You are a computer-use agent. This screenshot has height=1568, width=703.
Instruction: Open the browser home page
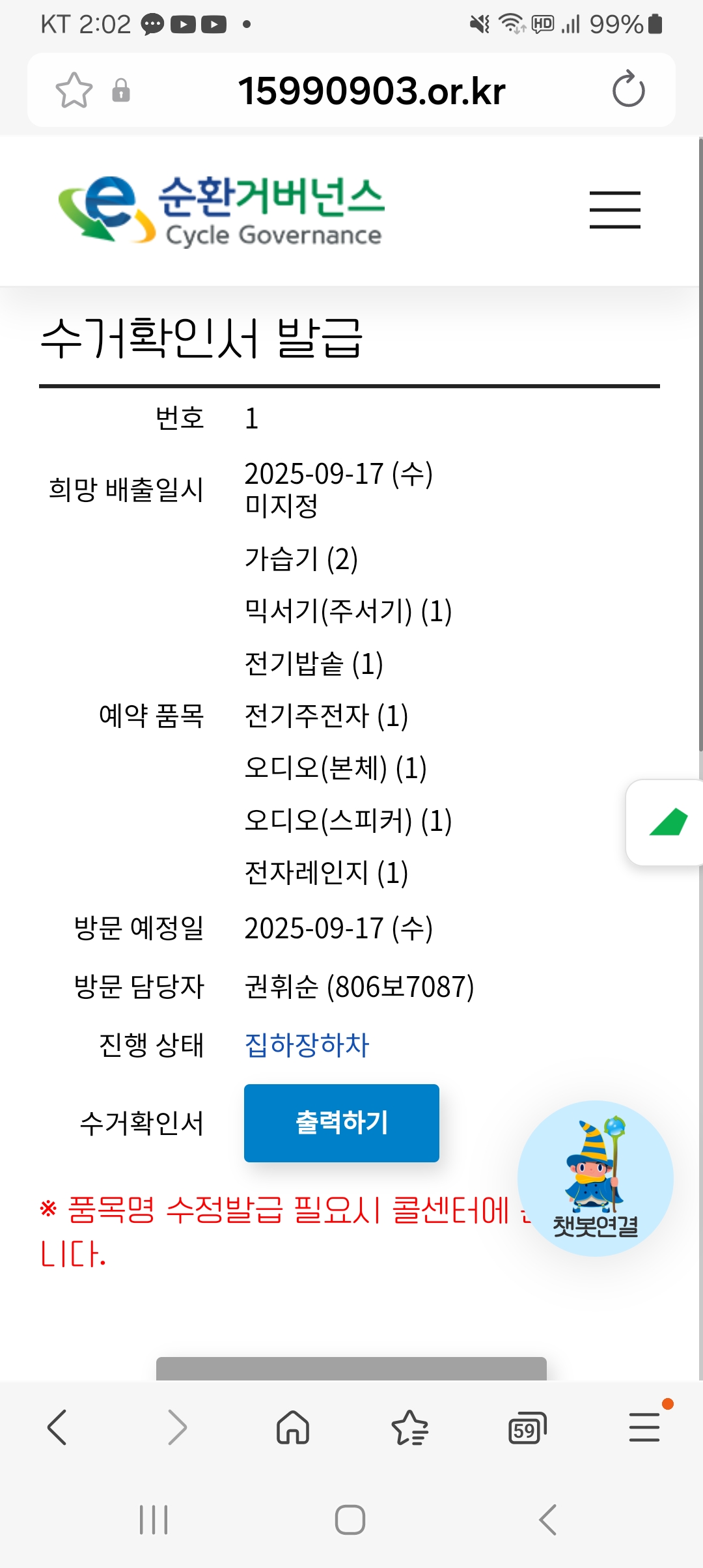point(293,1427)
